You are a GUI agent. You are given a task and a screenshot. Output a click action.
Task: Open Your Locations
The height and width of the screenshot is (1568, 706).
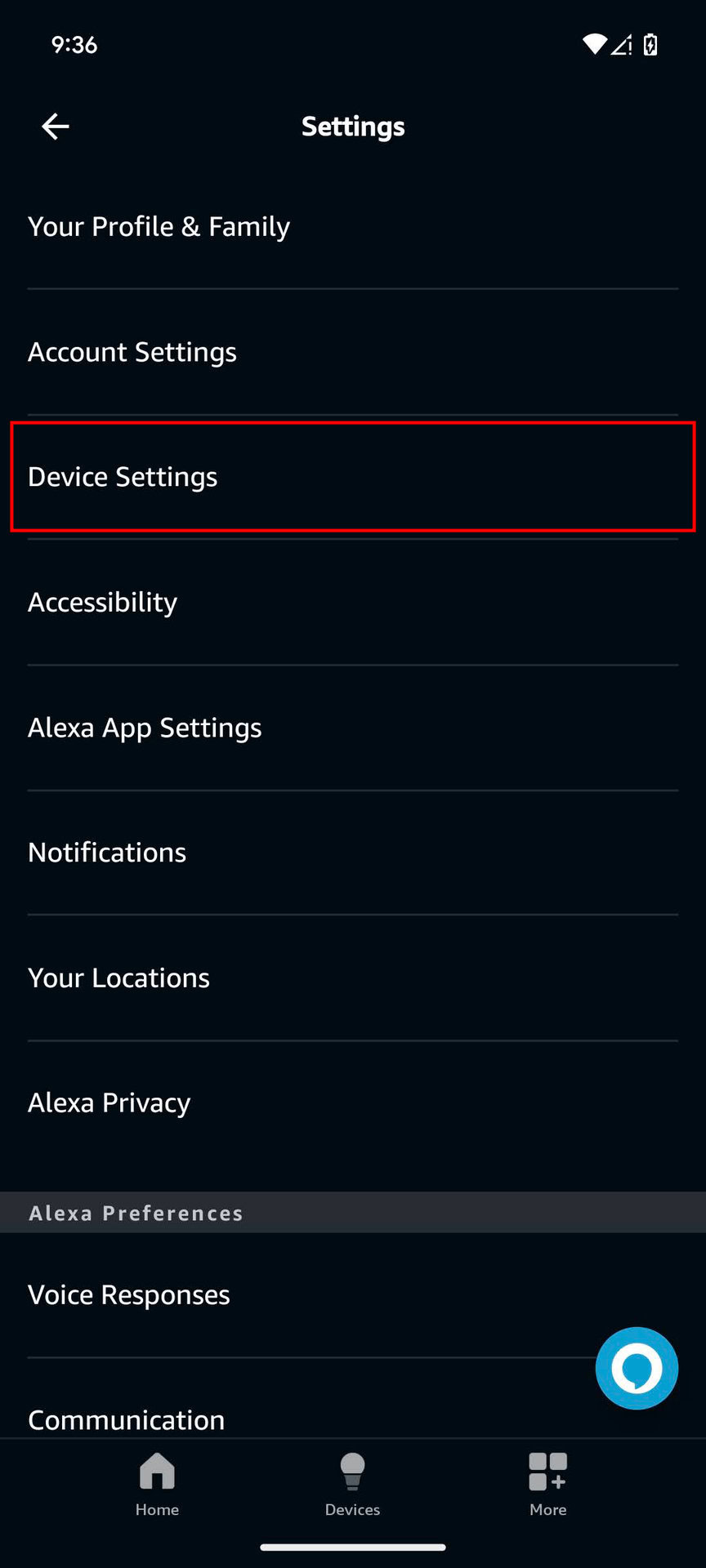353,978
